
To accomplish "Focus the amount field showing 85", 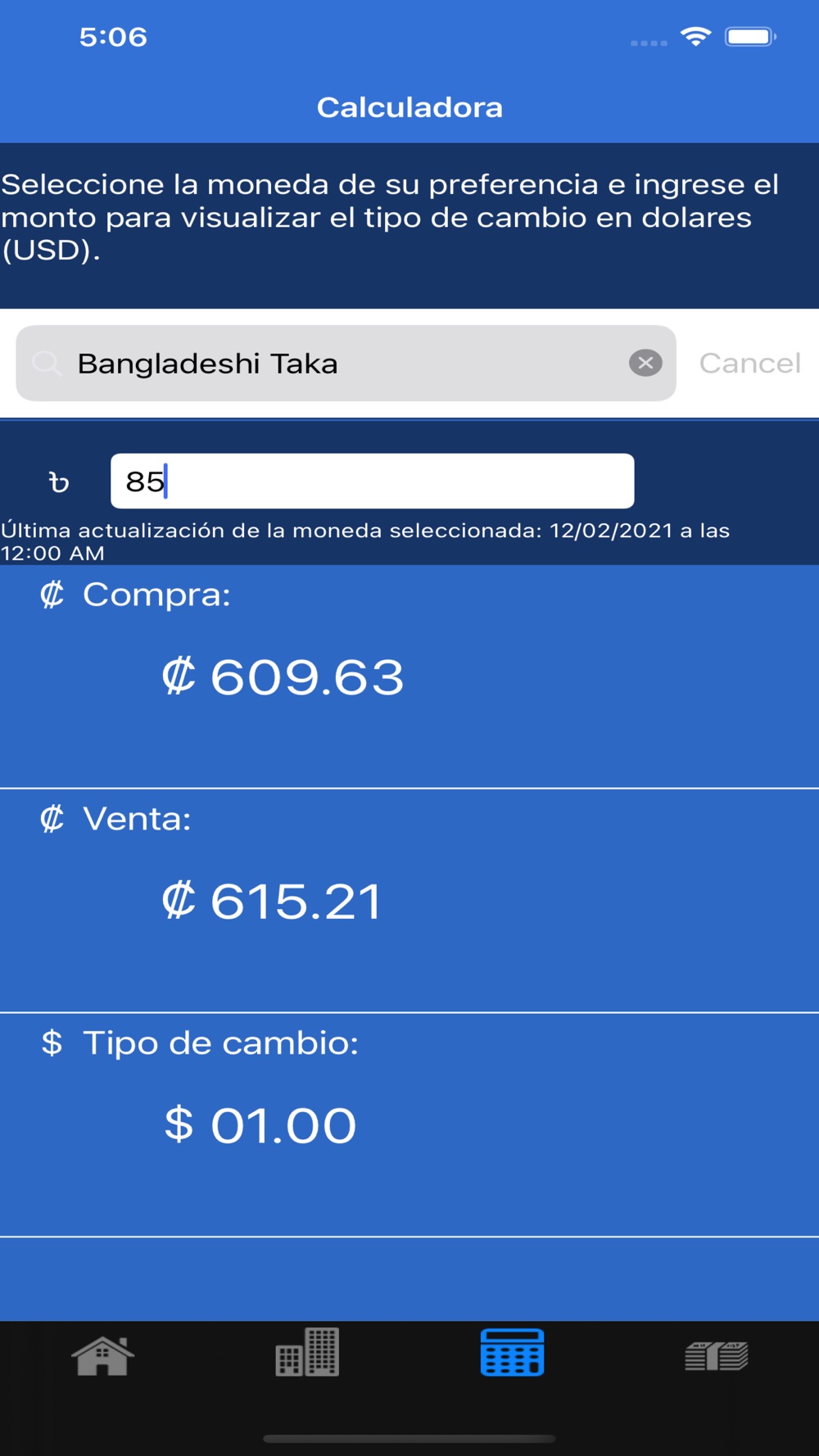I will [x=372, y=481].
